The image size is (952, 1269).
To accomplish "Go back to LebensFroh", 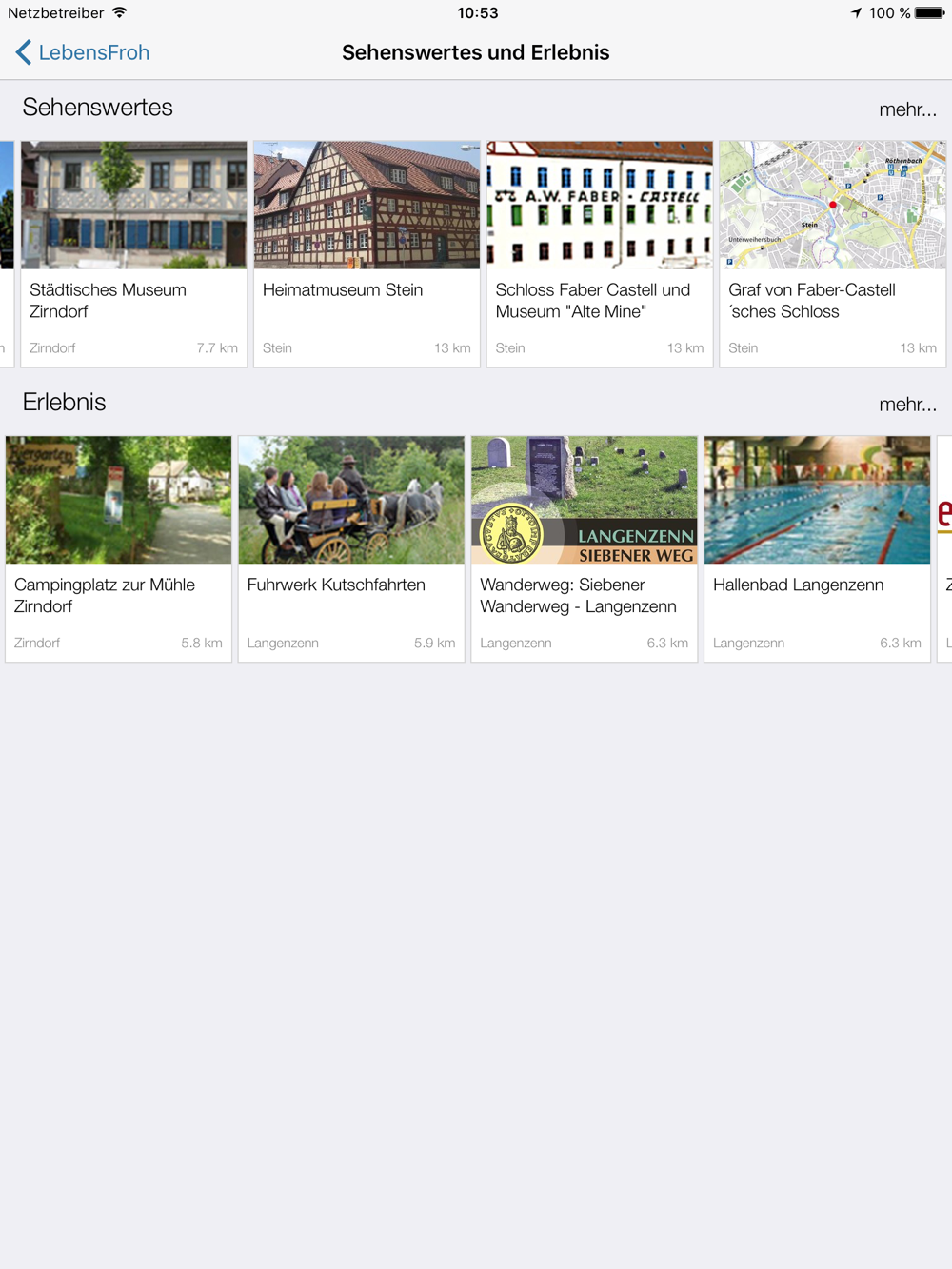I will 83,52.
